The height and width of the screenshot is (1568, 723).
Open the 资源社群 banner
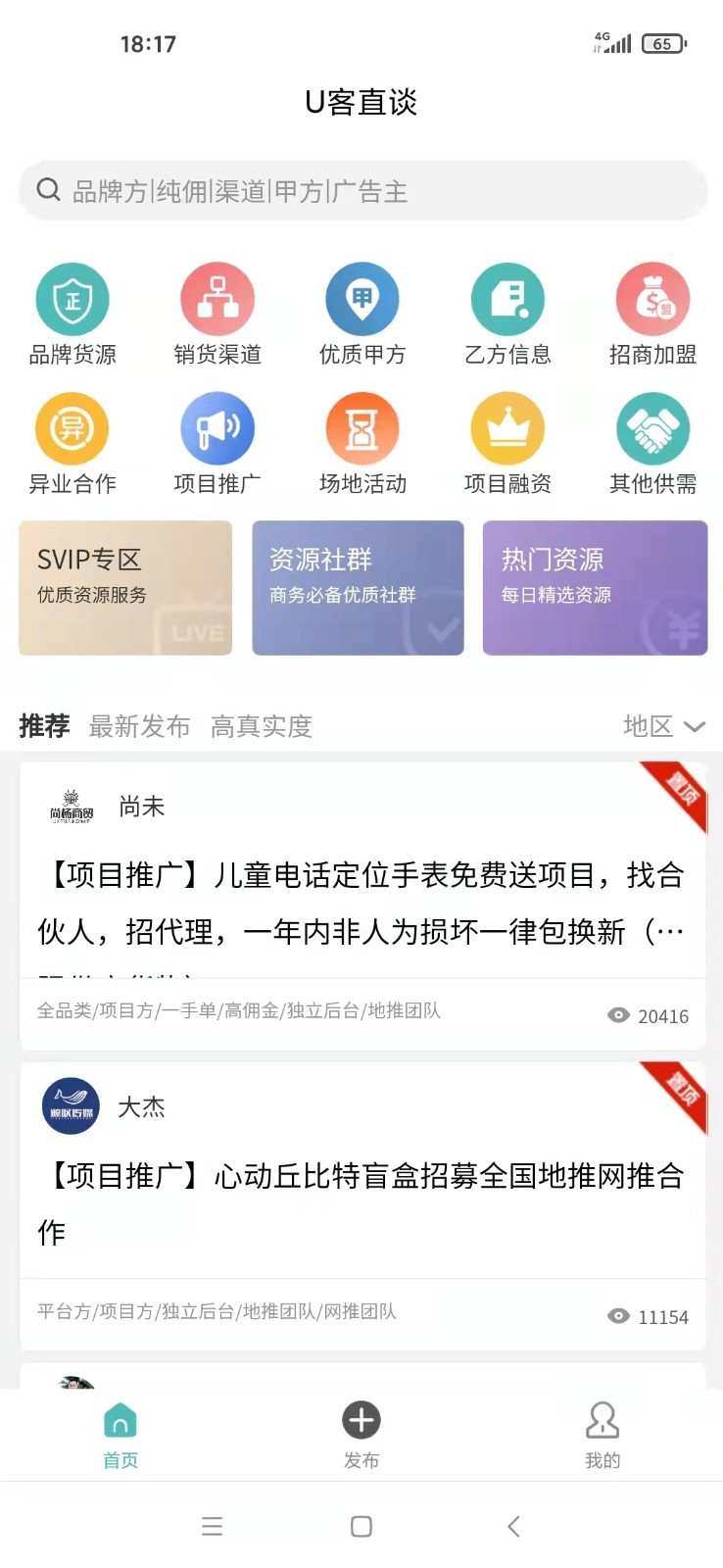click(x=358, y=588)
